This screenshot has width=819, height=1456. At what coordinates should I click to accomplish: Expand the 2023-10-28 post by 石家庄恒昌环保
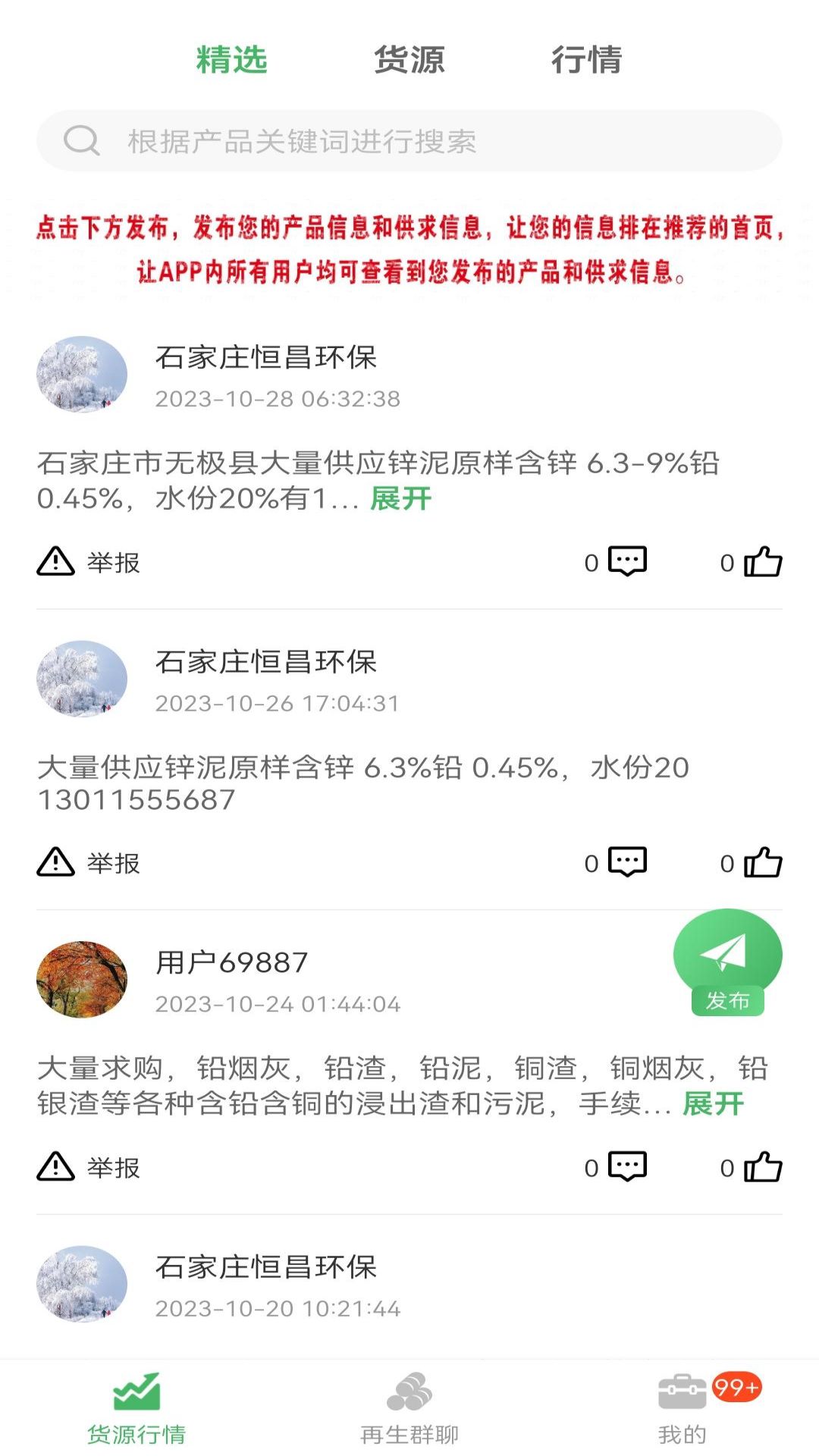pyautogui.click(x=400, y=499)
